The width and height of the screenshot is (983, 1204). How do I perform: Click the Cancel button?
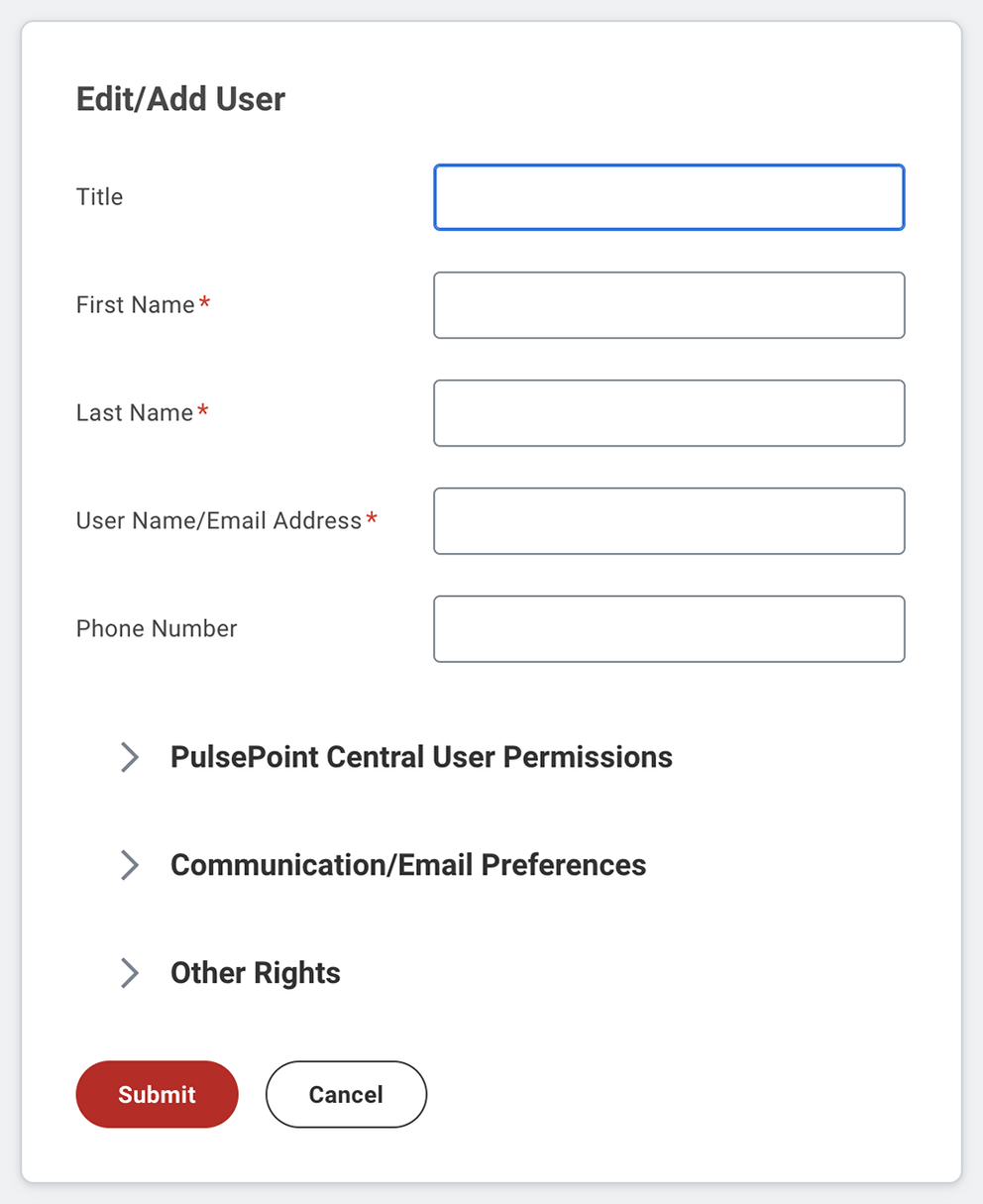coord(346,1094)
